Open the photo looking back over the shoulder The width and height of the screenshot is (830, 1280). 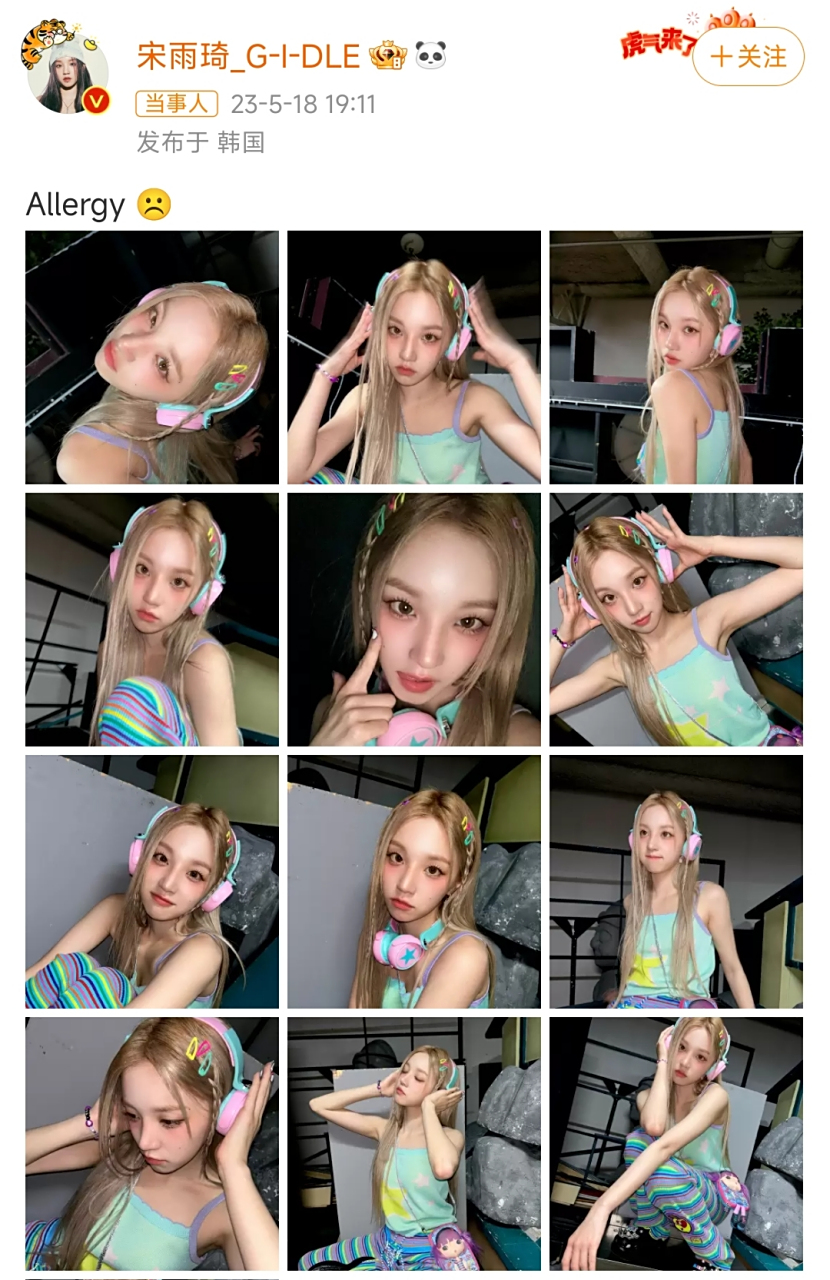tap(676, 357)
